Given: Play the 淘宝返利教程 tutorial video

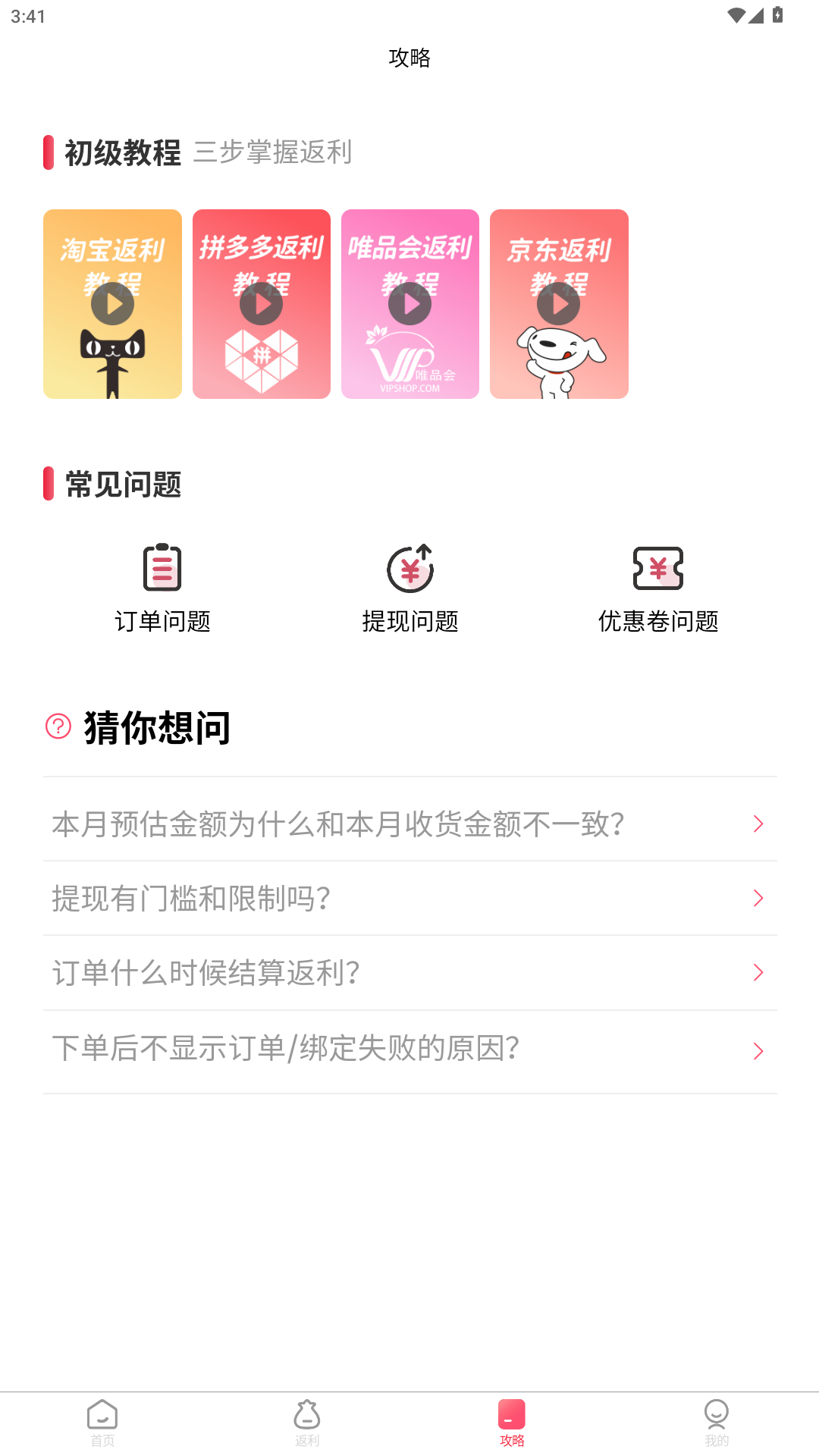Looking at the screenshot, I should click(111, 303).
